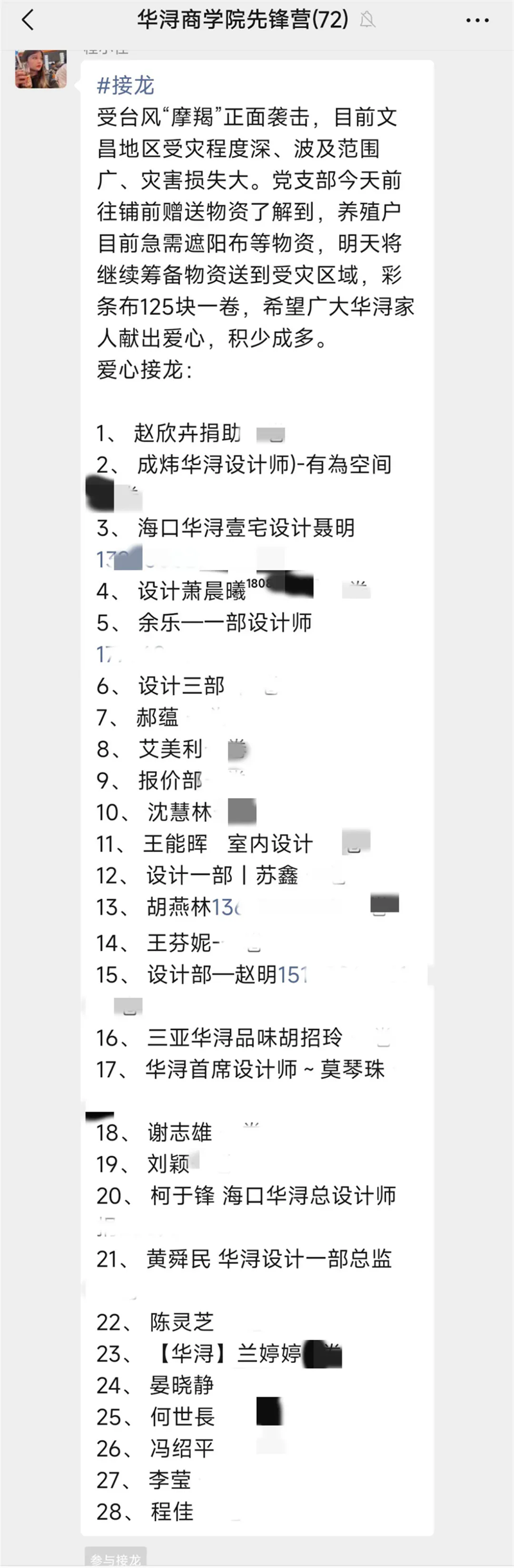Tap the #接龙 hashtag link
Image resolution: width=514 pixels, height=1568 pixels.
click(125, 85)
